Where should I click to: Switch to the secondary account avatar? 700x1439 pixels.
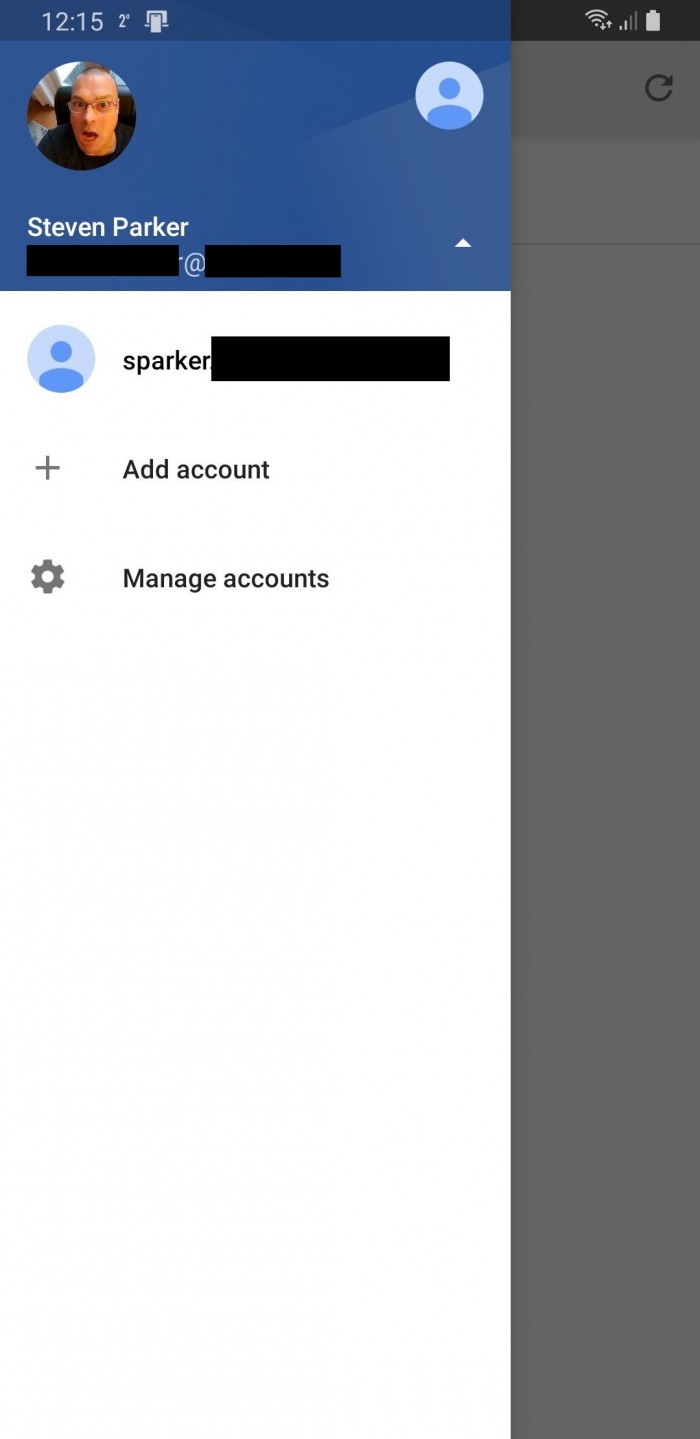tap(449, 96)
